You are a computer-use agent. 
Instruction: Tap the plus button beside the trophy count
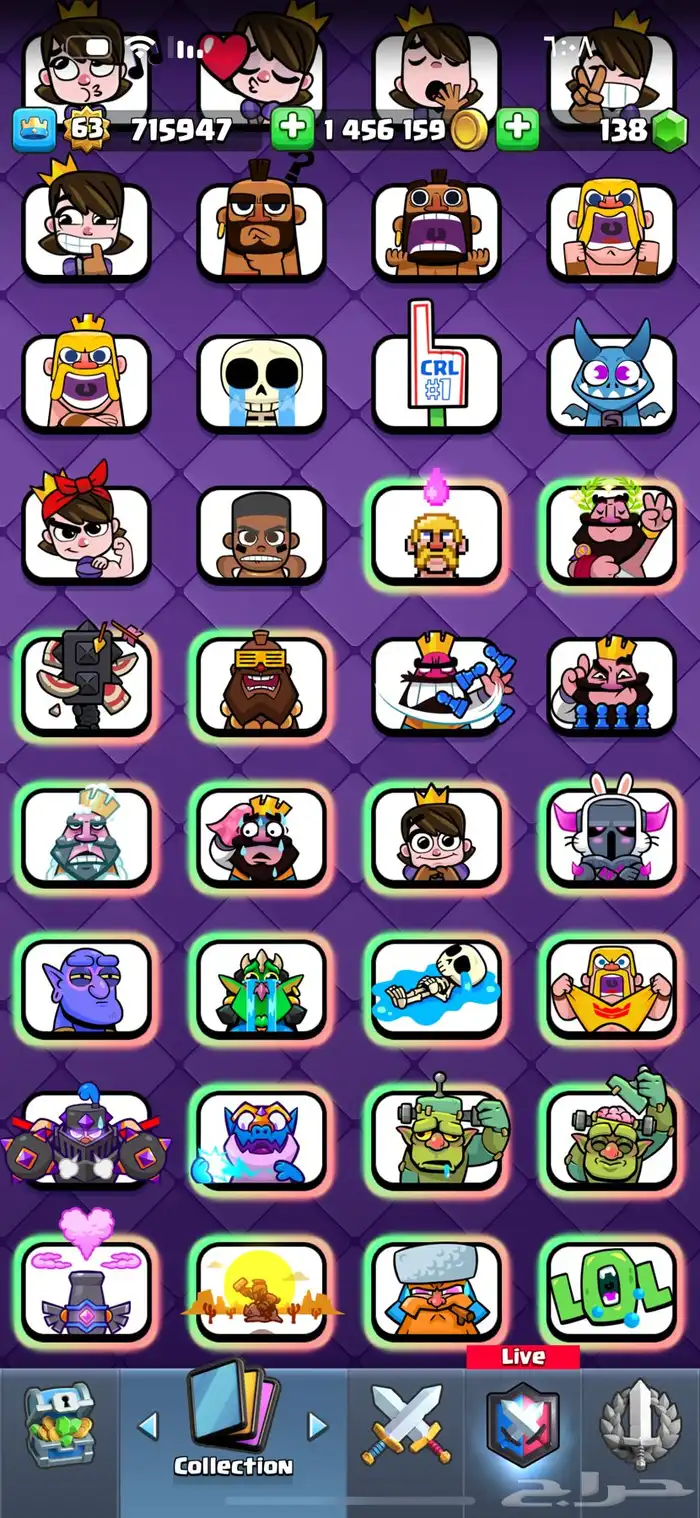coord(292,130)
